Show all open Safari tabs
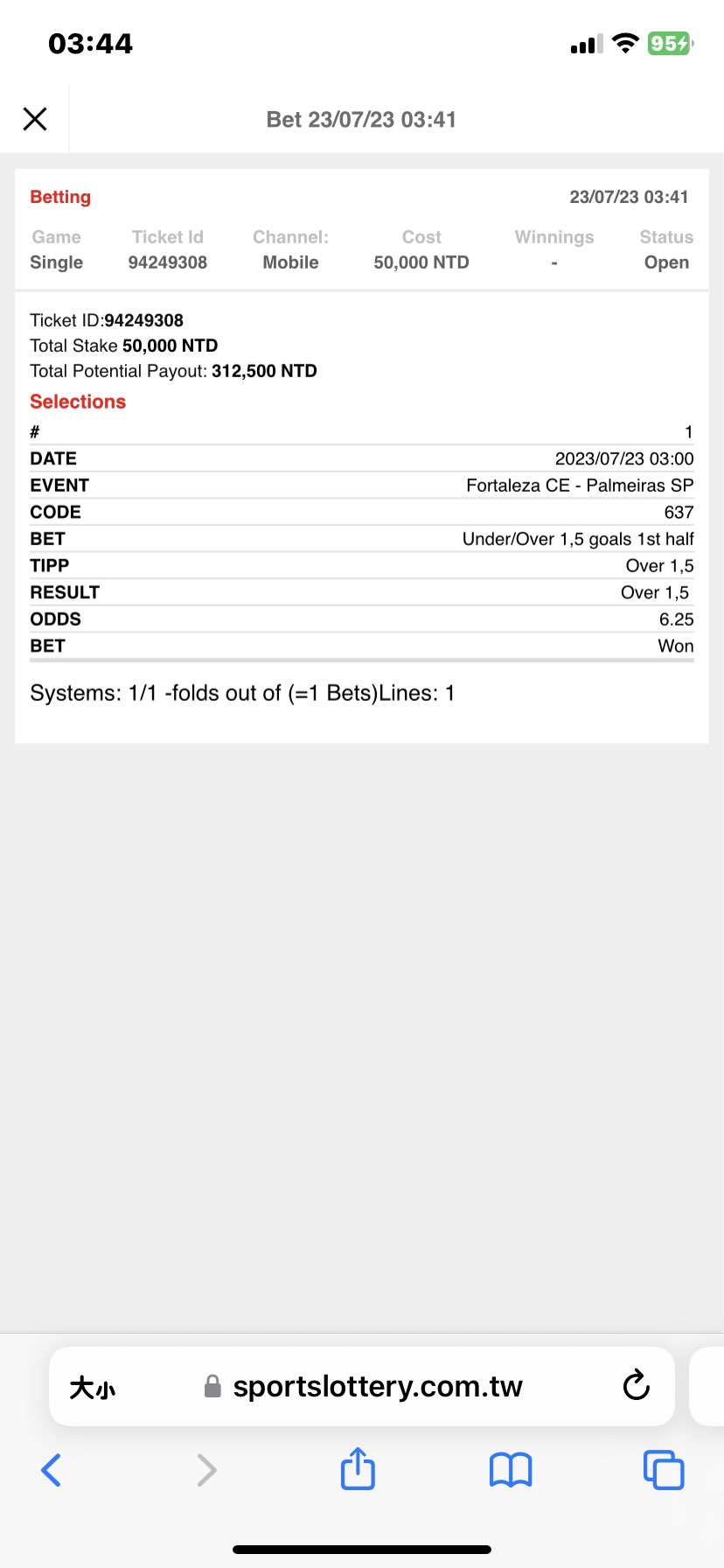The image size is (724, 1568). [664, 1470]
